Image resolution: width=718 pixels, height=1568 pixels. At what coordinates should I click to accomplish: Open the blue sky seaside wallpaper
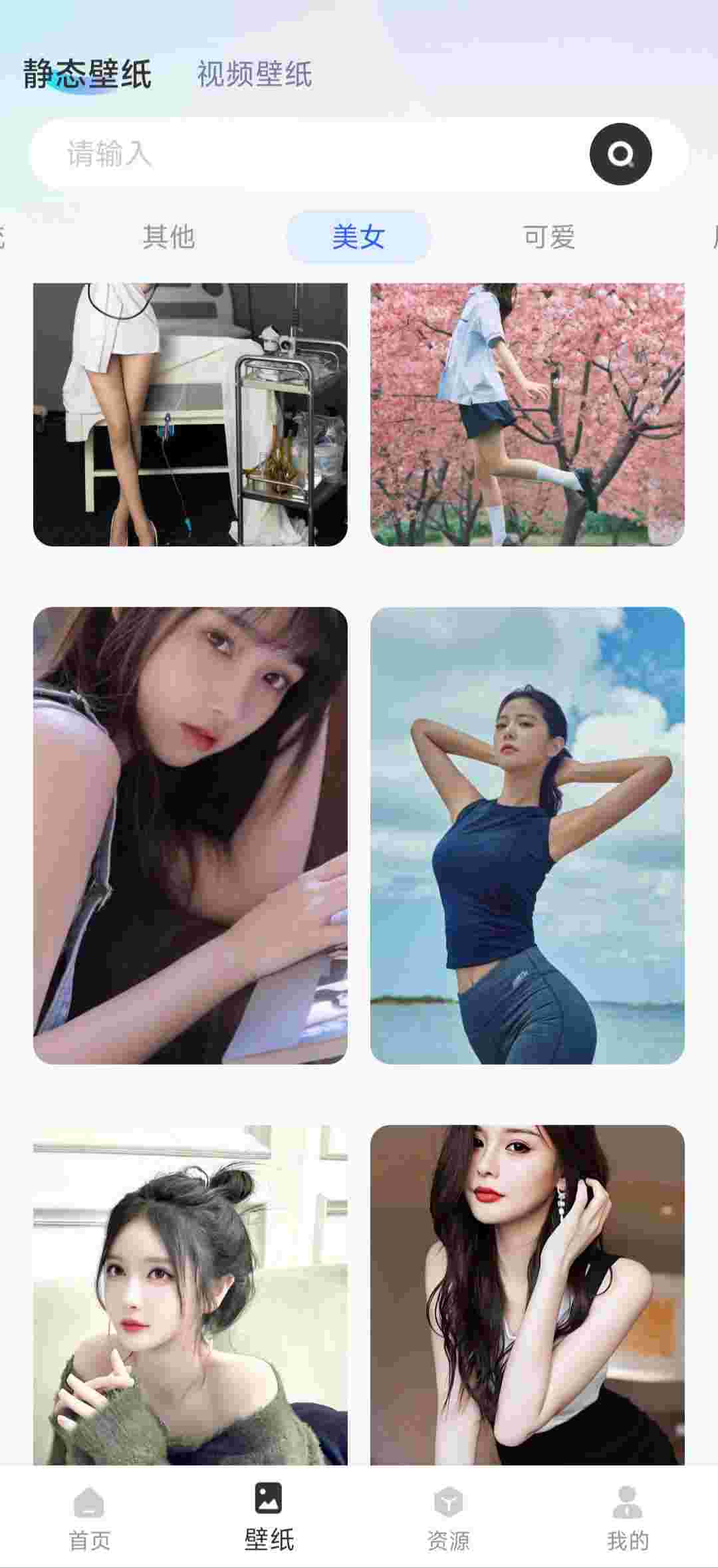pos(527,835)
